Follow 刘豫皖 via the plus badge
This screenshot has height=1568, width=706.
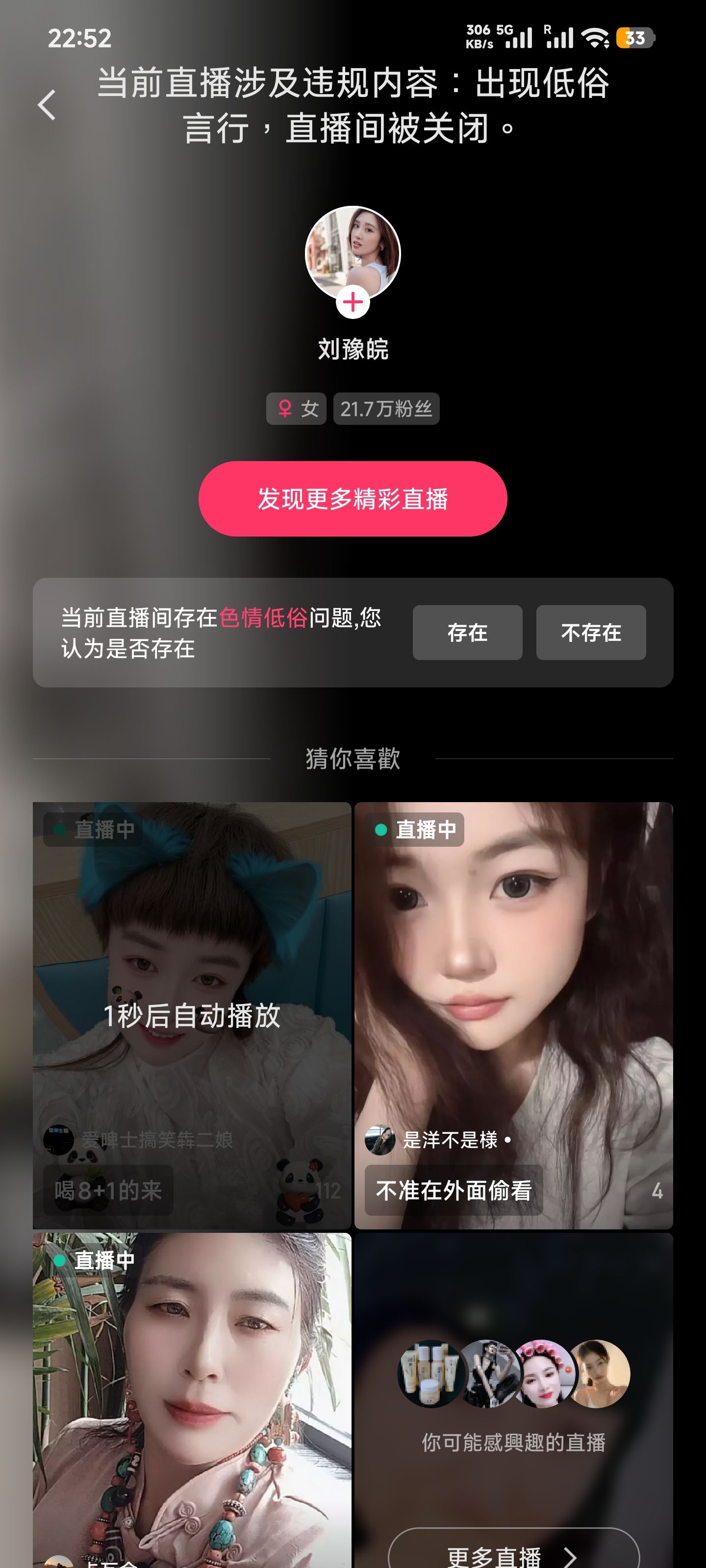pyautogui.click(x=353, y=302)
